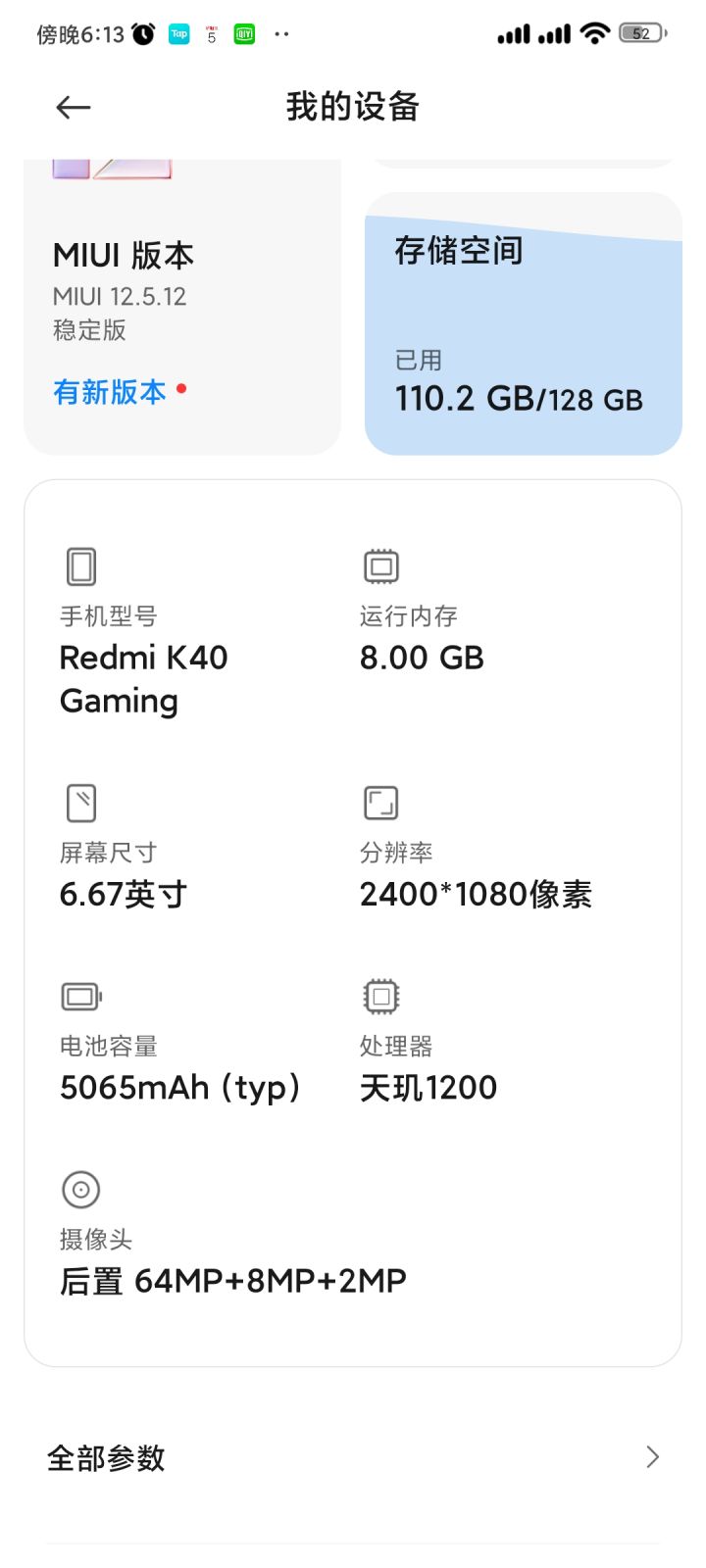This screenshot has width=706, height=1568.
Task: Click the resolution icon above 分辨率
Action: tap(379, 802)
